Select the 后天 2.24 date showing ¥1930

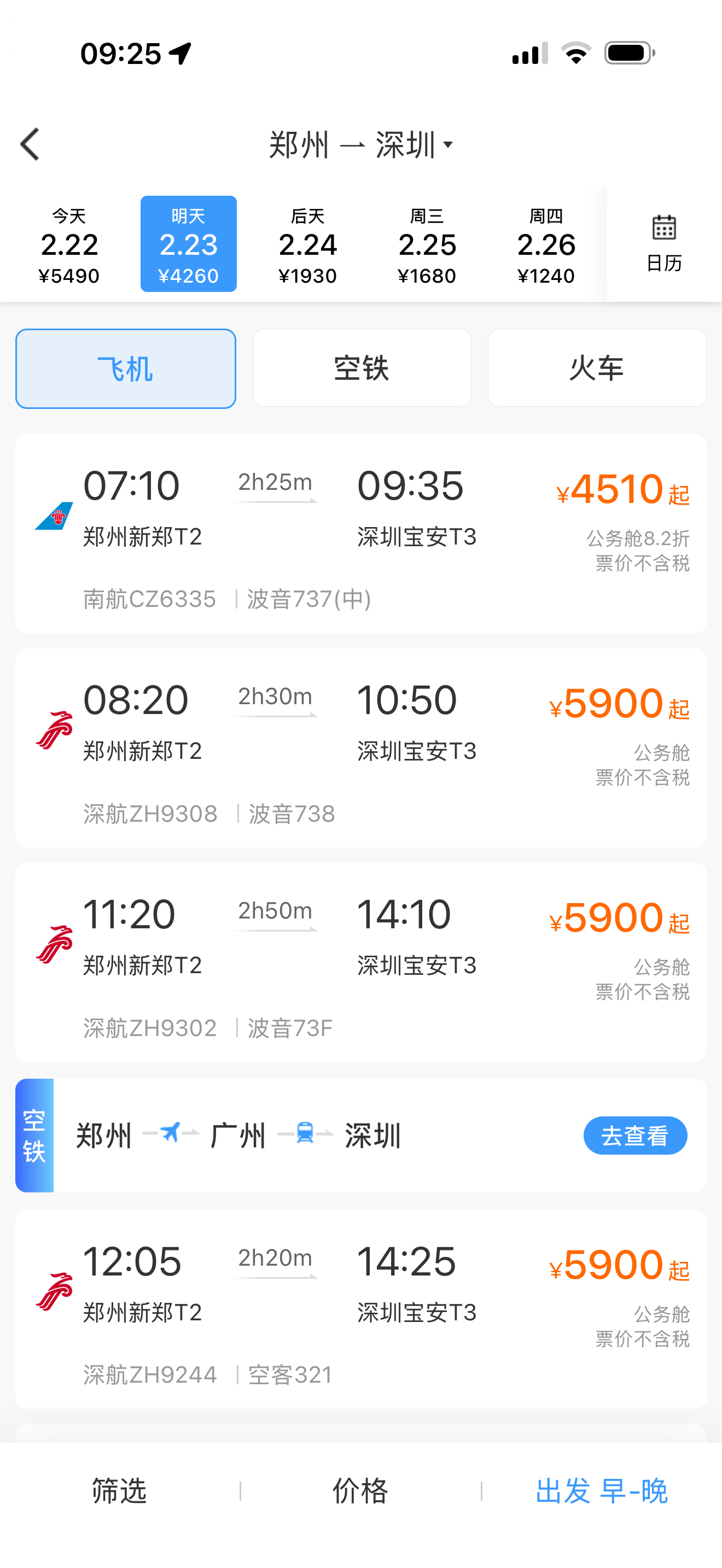308,243
